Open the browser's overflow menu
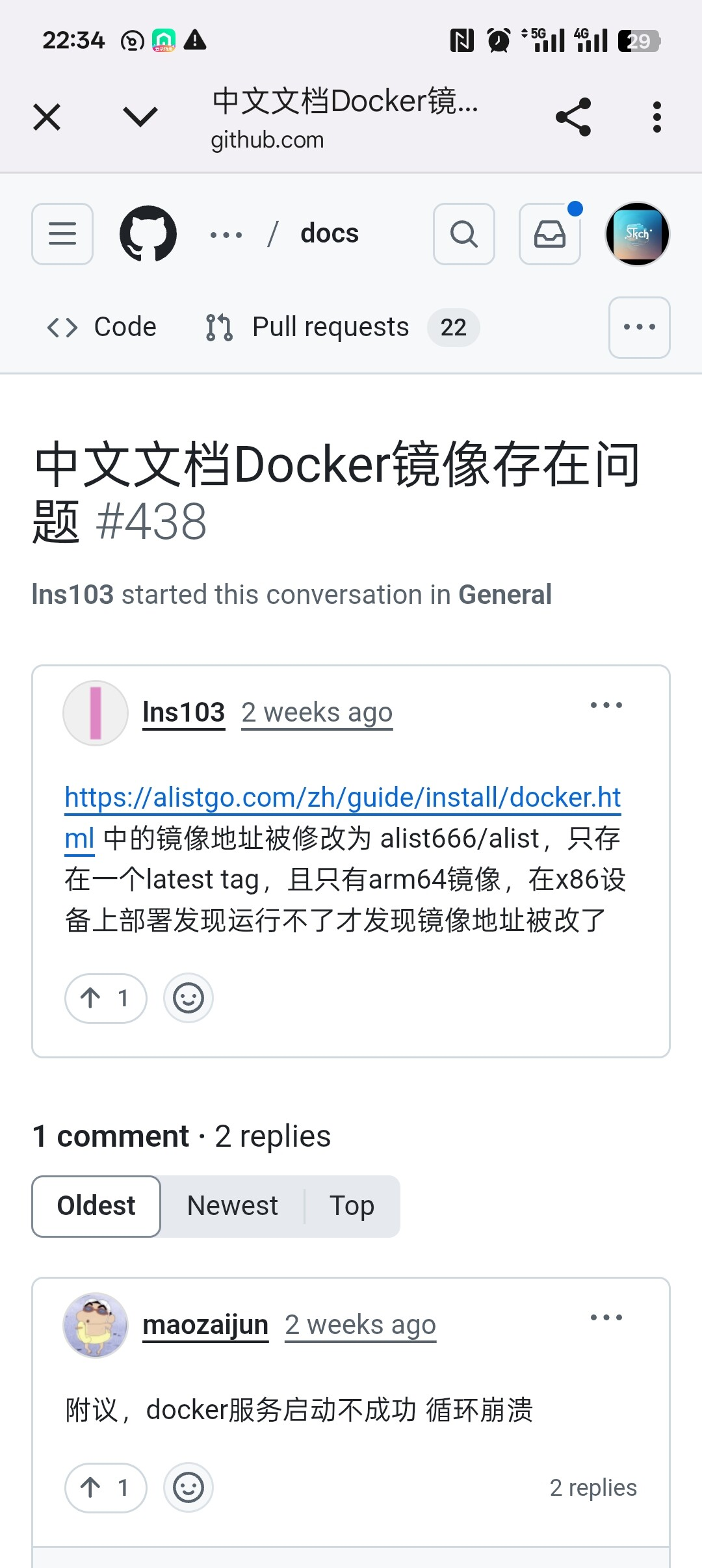 click(x=656, y=118)
